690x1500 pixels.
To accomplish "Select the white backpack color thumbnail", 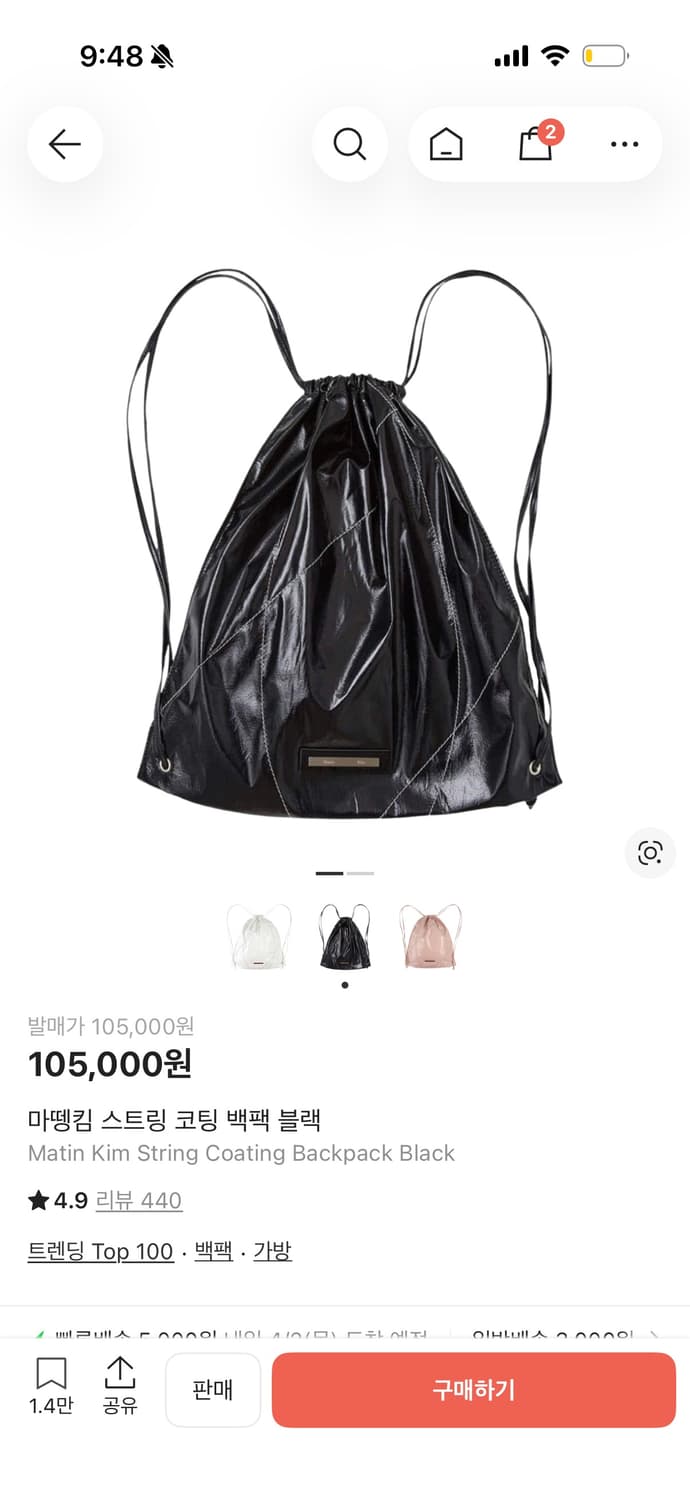I will pyautogui.click(x=259, y=937).
